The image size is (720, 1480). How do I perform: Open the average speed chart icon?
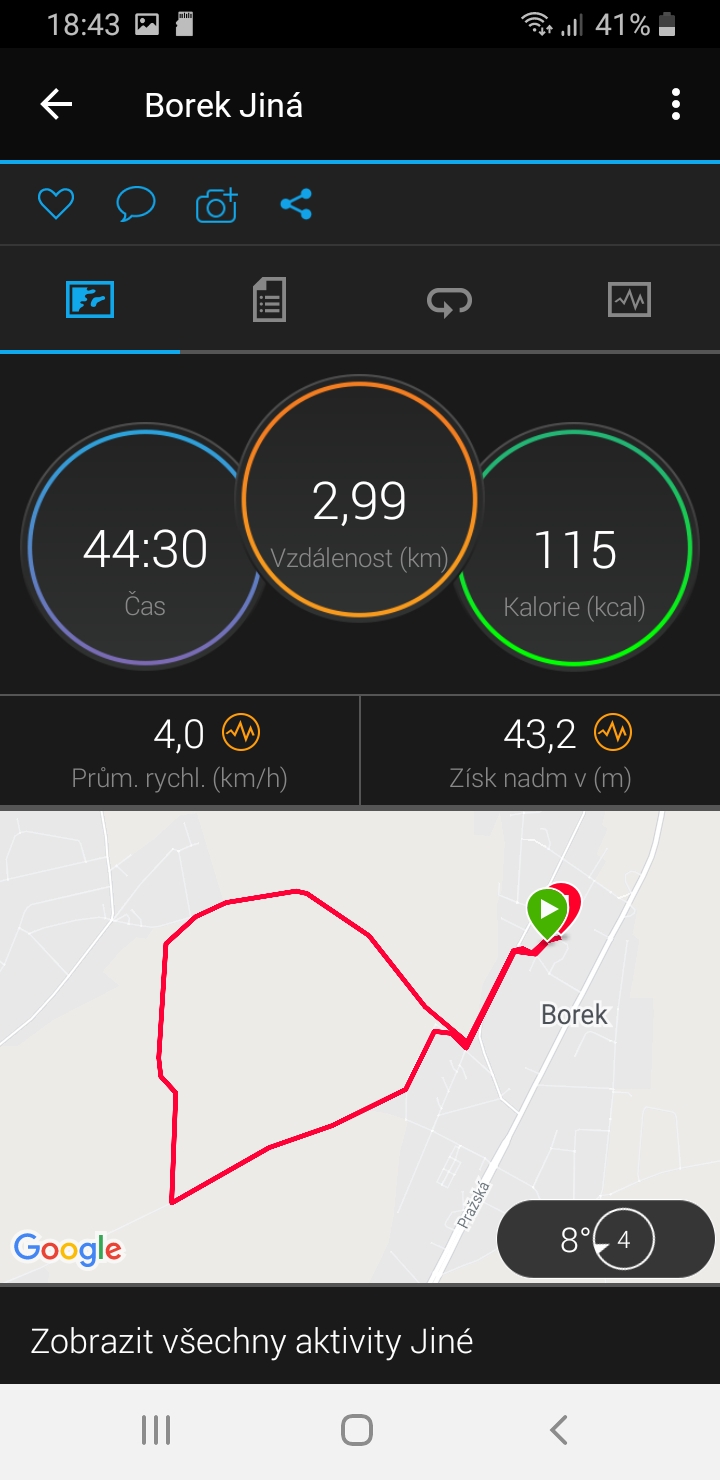coord(241,734)
